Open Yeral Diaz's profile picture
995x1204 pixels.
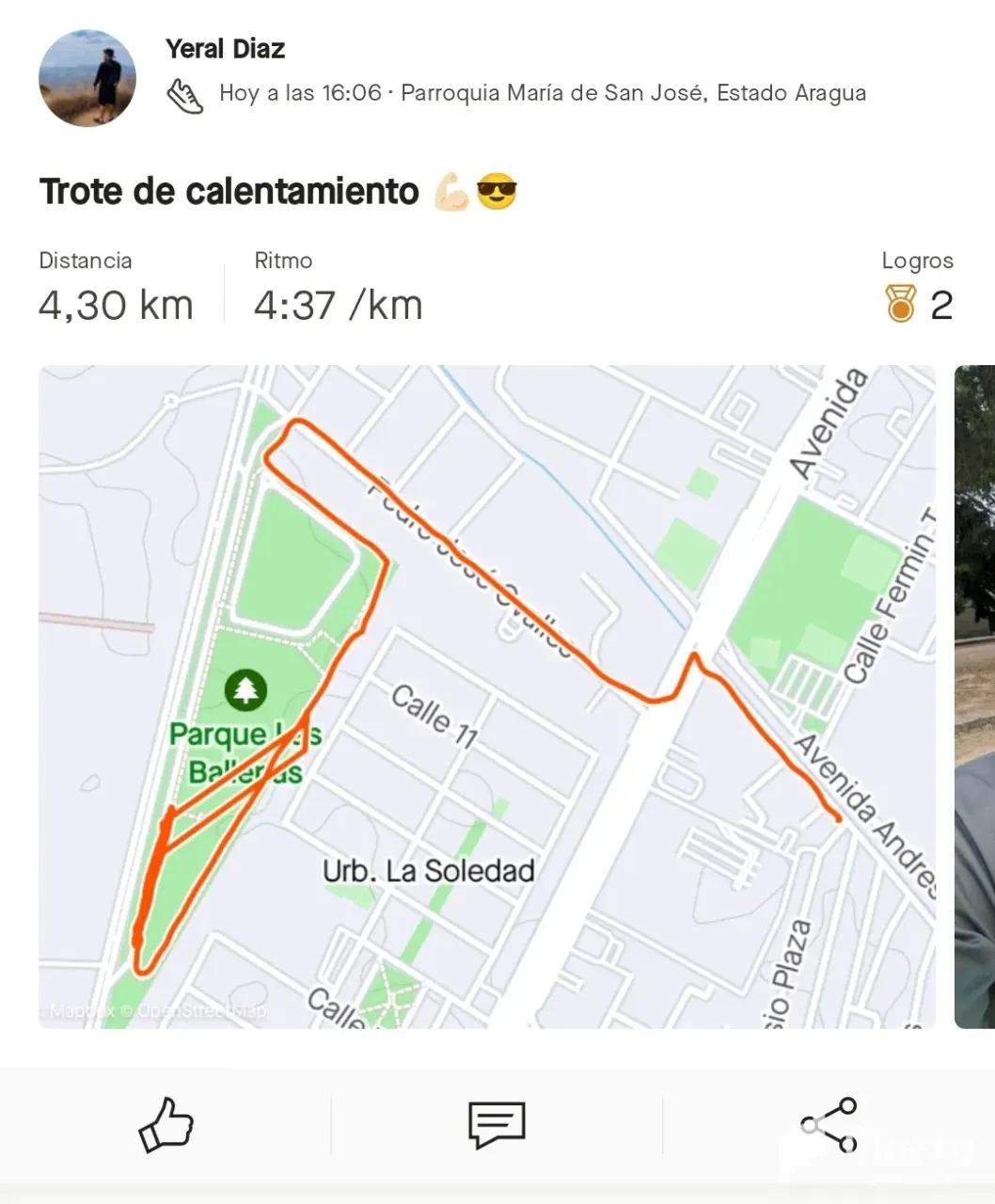pos(87,78)
